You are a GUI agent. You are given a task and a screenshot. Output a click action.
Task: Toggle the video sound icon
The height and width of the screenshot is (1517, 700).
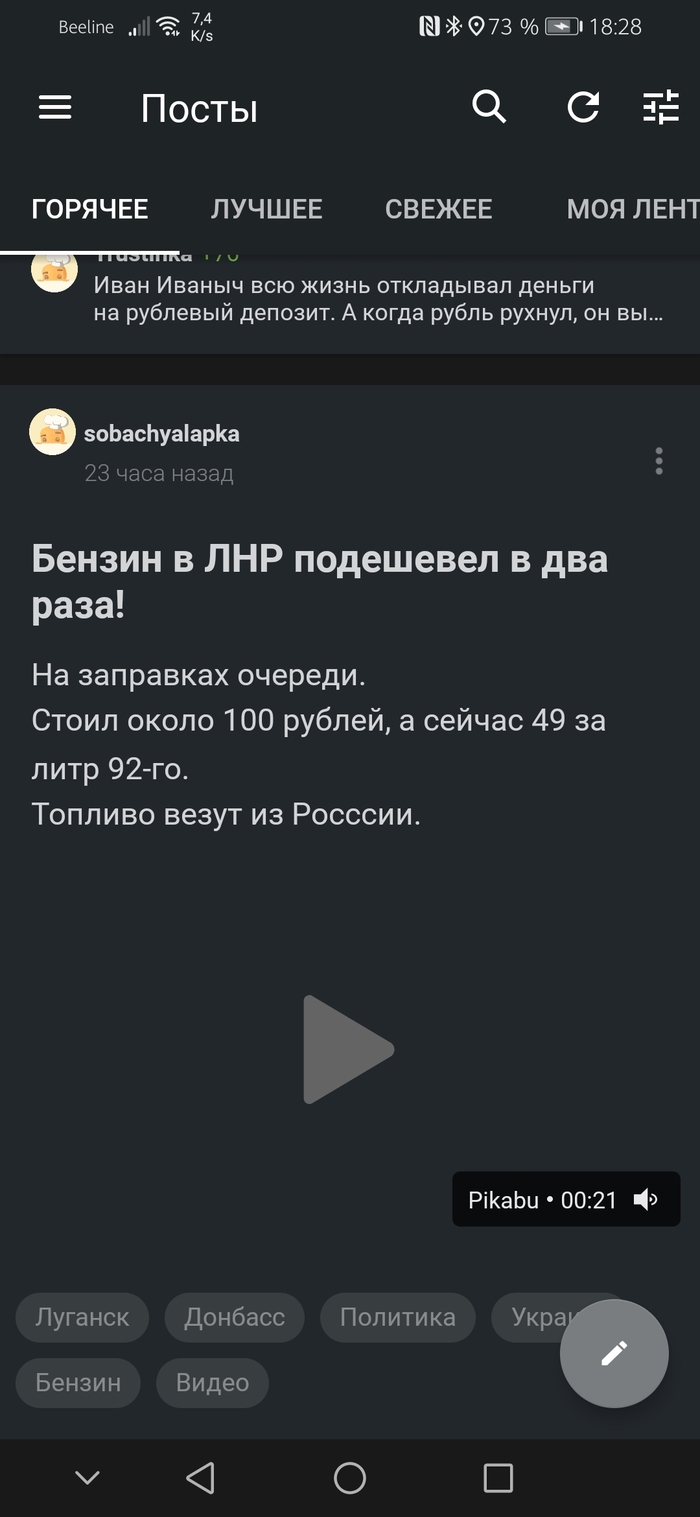coord(646,1199)
